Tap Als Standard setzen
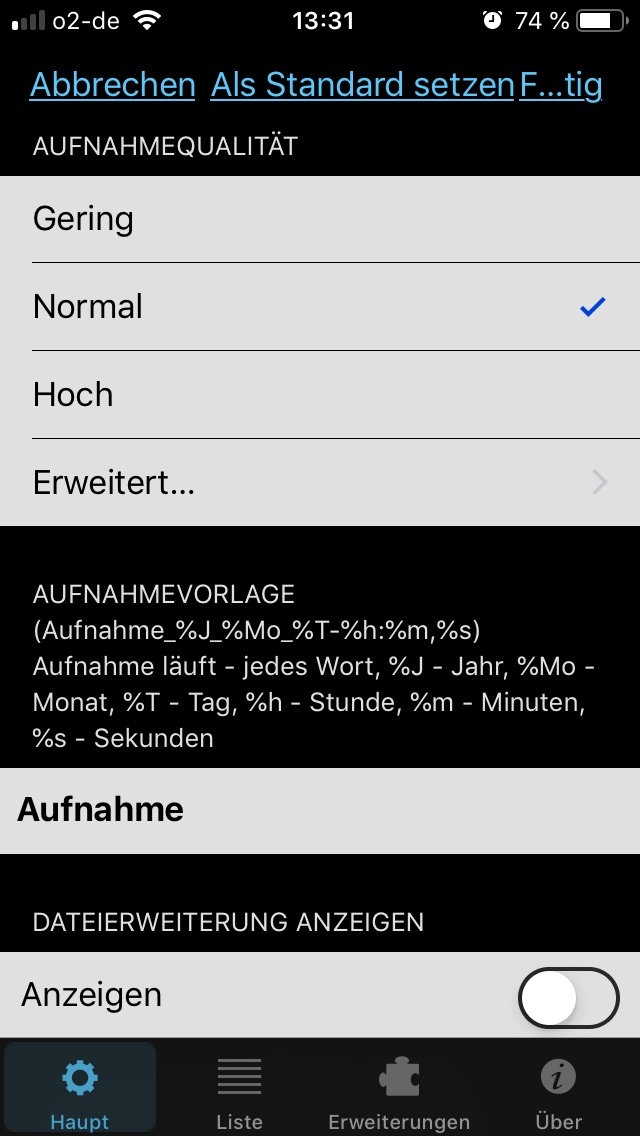Image resolution: width=640 pixels, height=1136 pixels. 362,85
